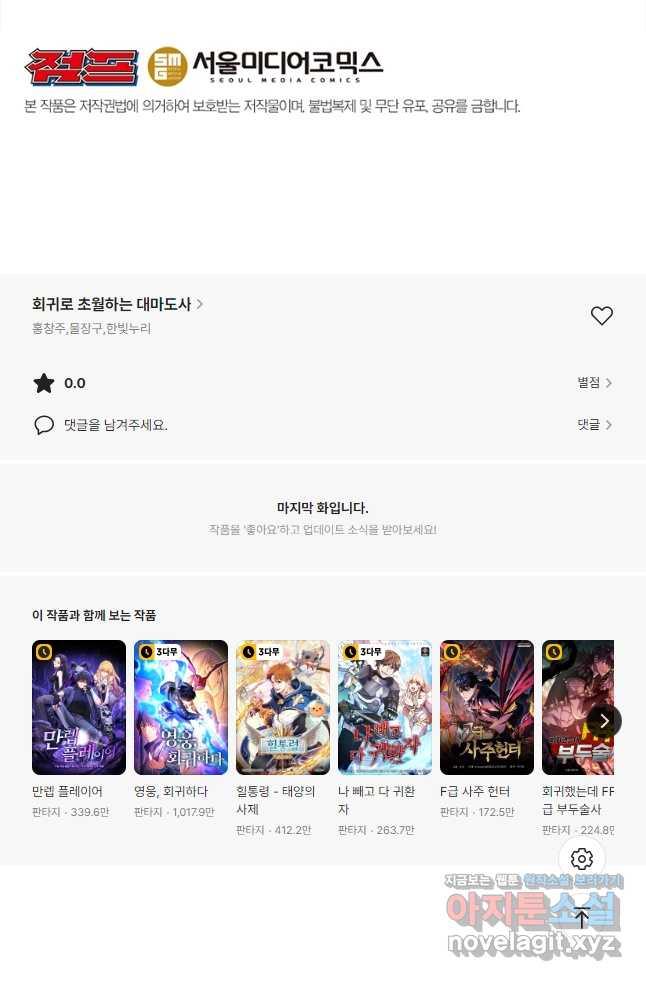Open 만렙 플레이어 webtoon
Viewport: 646px width, 981px height.
pyautogui.click(x=79, y=707)
